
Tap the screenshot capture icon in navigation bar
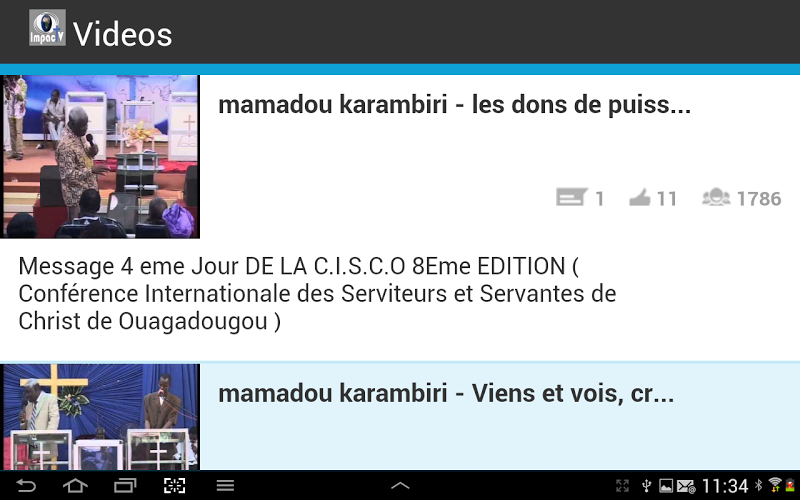tap(175, 486)
